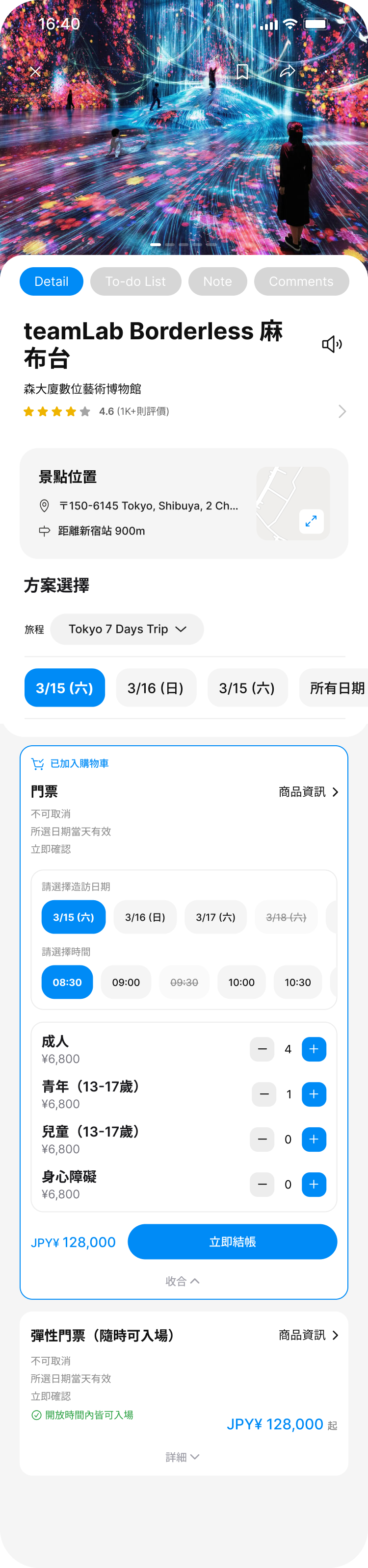This screenshot has width=368, height=1568.
Task: Switch to the To-do List tab
Action: click(135, 281)
